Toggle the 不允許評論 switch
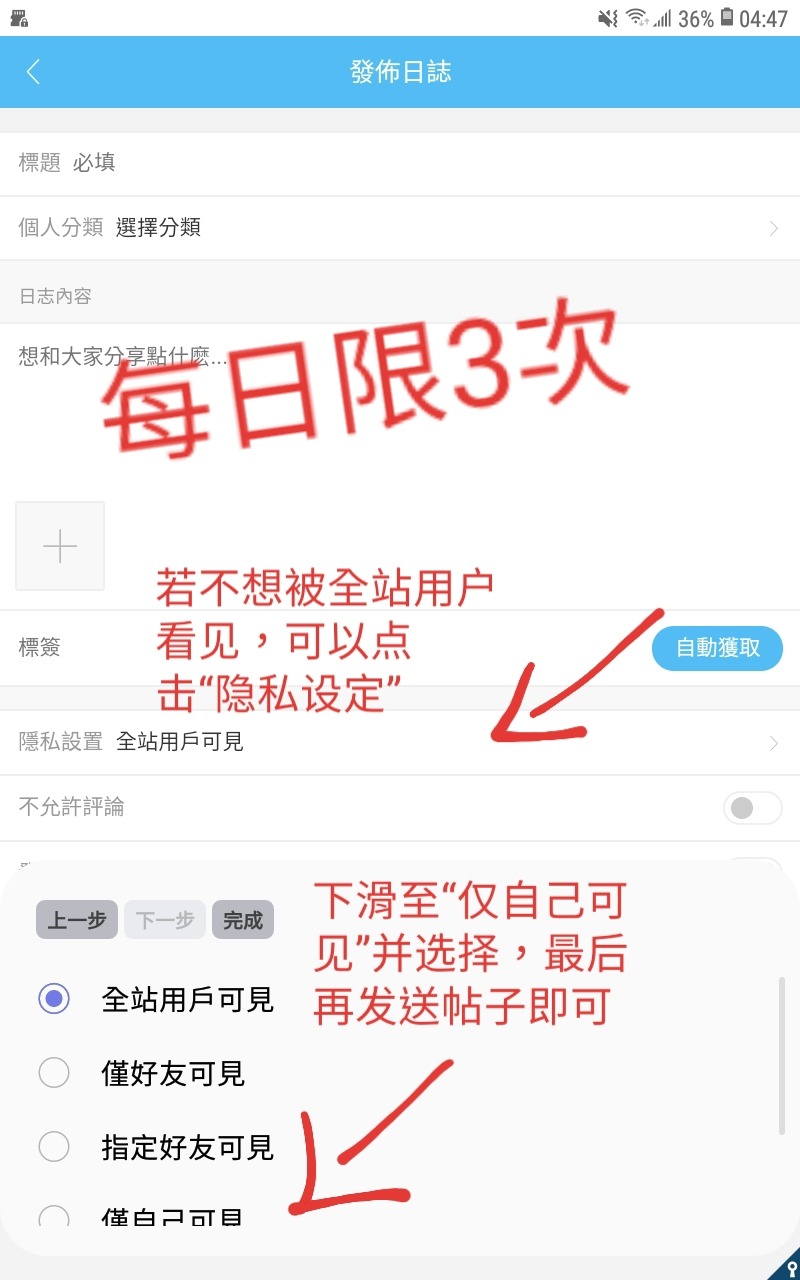Viewport: 800px width, 1280px height. point(752,808)
